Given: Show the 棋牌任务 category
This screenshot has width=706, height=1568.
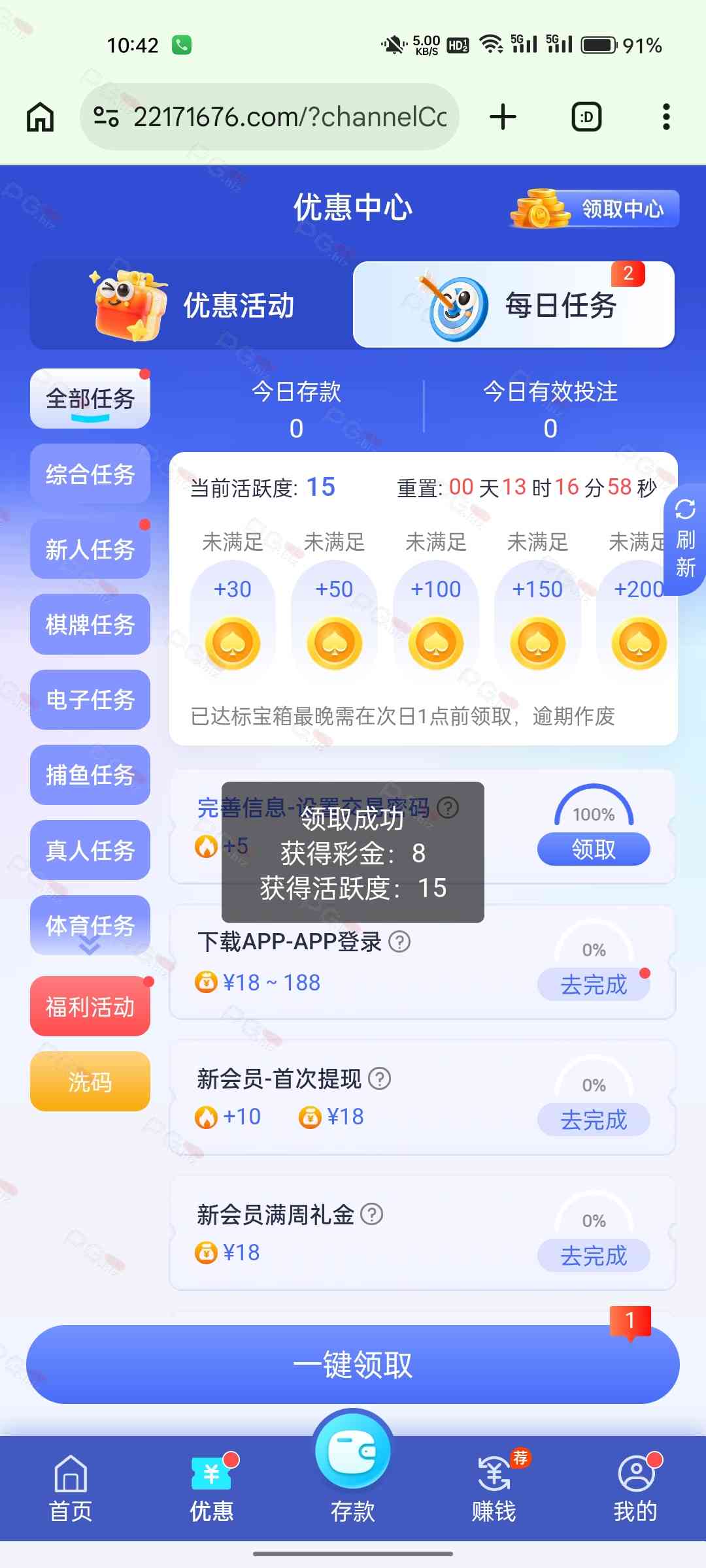Looking at the screenshot, I should pos(90,625).
